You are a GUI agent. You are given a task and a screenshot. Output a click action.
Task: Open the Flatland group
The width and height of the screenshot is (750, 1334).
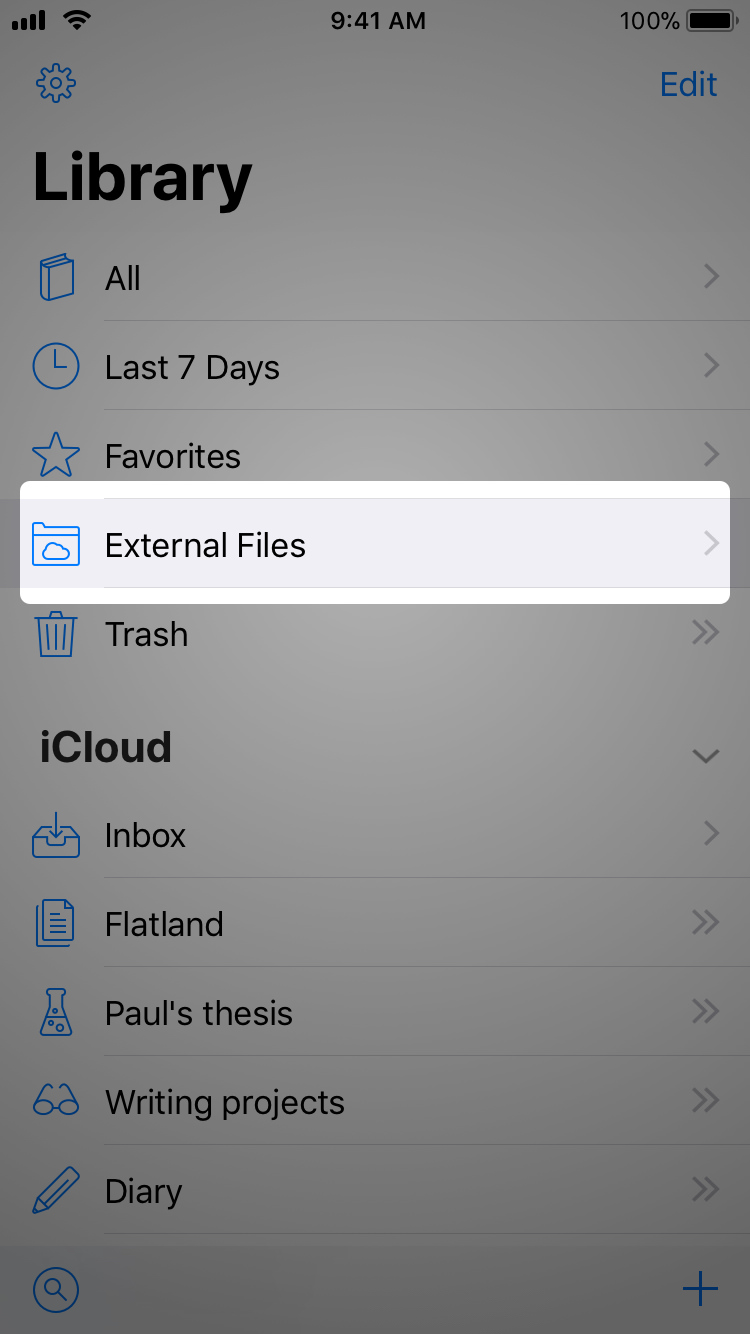click(375, 923)
